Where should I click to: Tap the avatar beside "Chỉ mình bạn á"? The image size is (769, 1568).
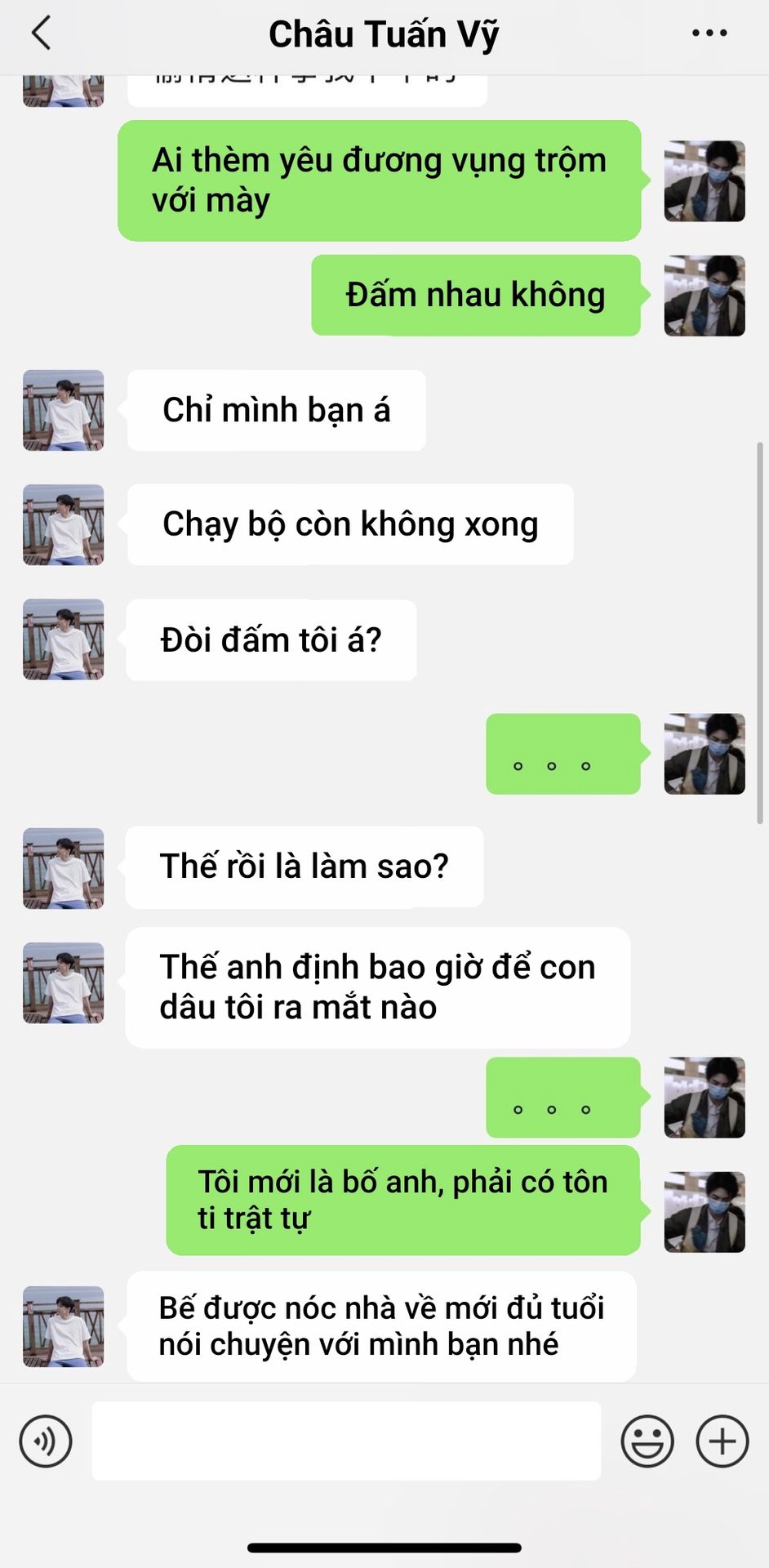(x=64, y=410)
